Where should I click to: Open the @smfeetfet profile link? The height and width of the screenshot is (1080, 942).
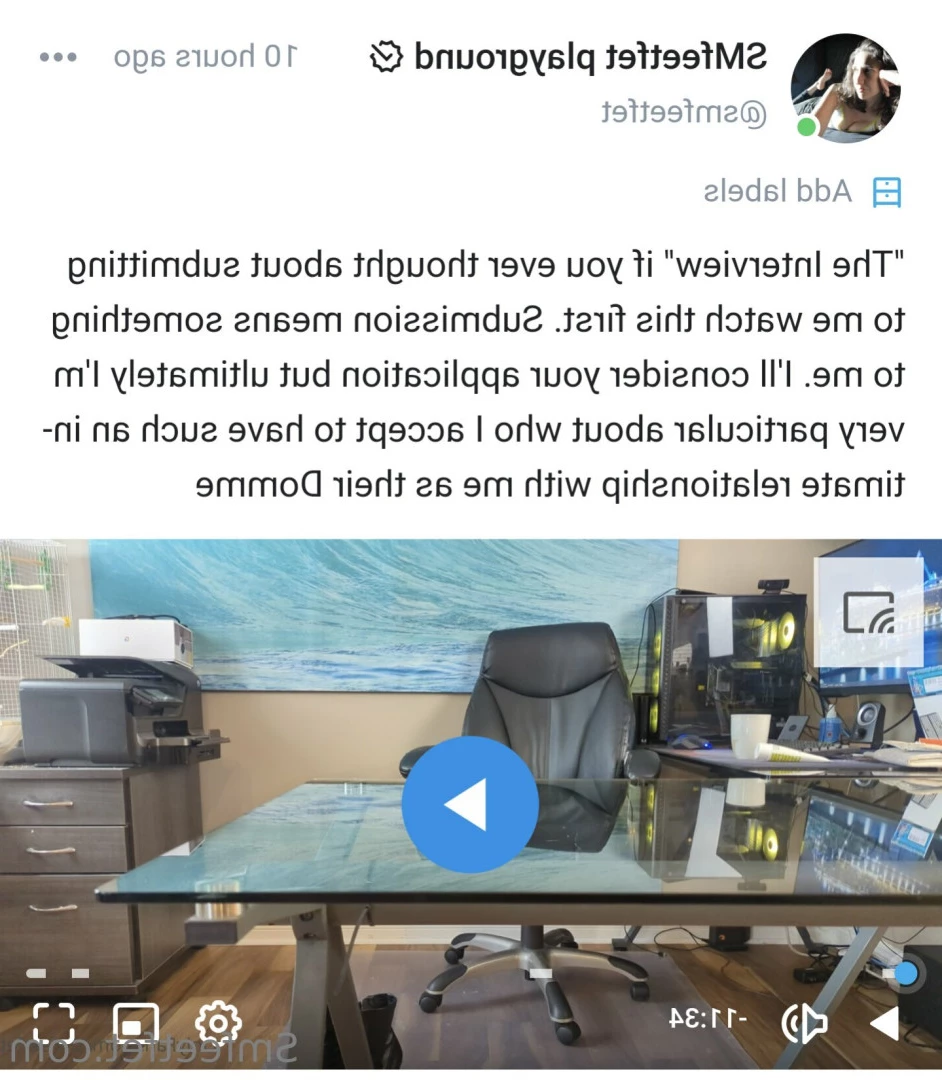[684, 113]
